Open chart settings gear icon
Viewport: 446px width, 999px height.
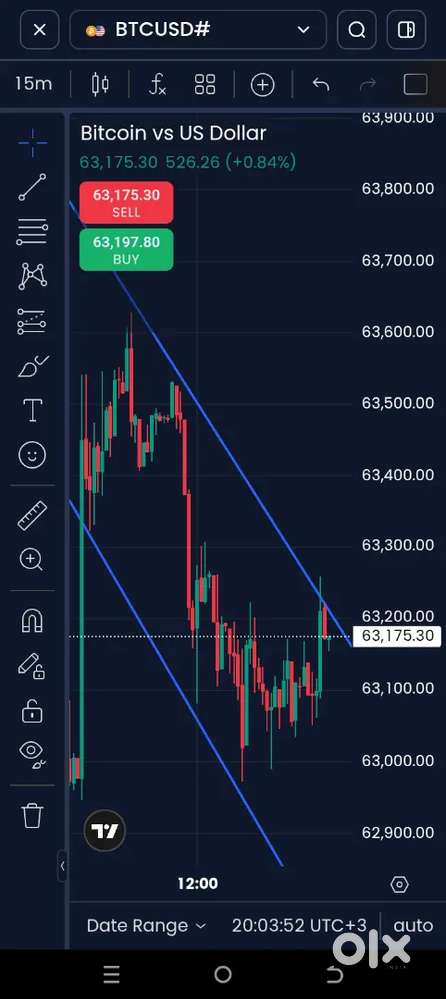pyautogui.click(x=399, y=884)
